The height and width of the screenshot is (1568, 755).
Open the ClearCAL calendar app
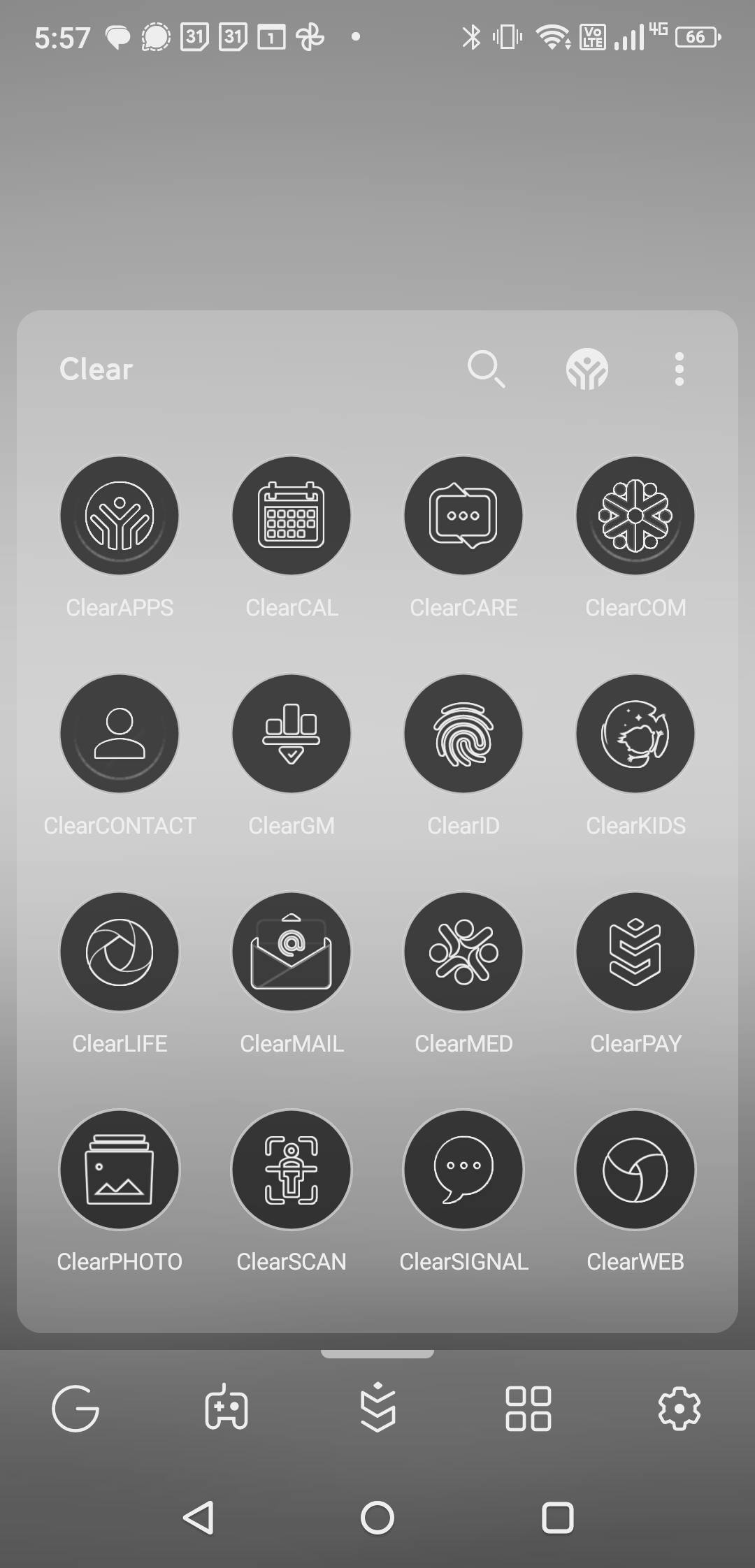tap(292, 516)
